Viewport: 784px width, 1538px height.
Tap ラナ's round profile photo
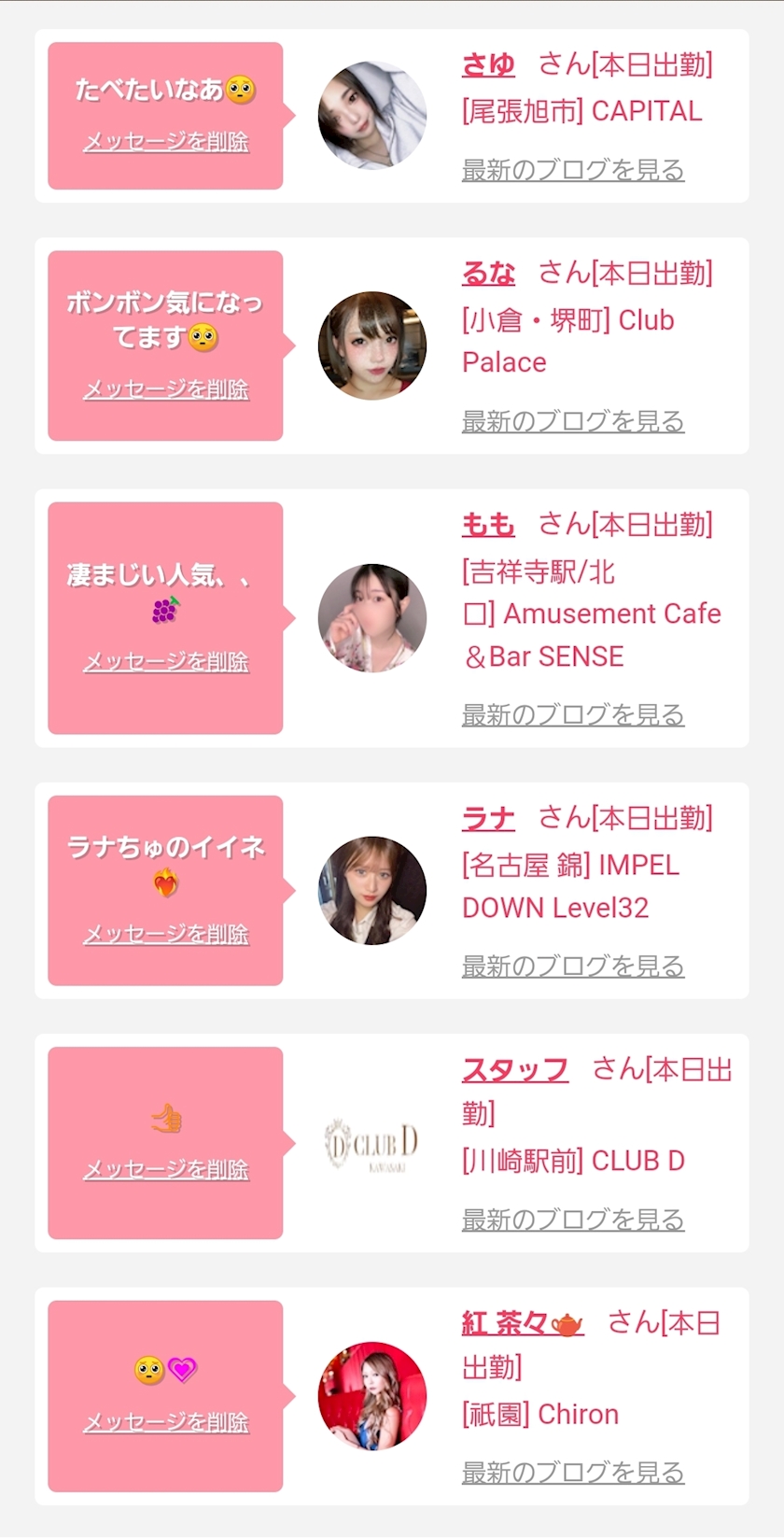[372, 891]
